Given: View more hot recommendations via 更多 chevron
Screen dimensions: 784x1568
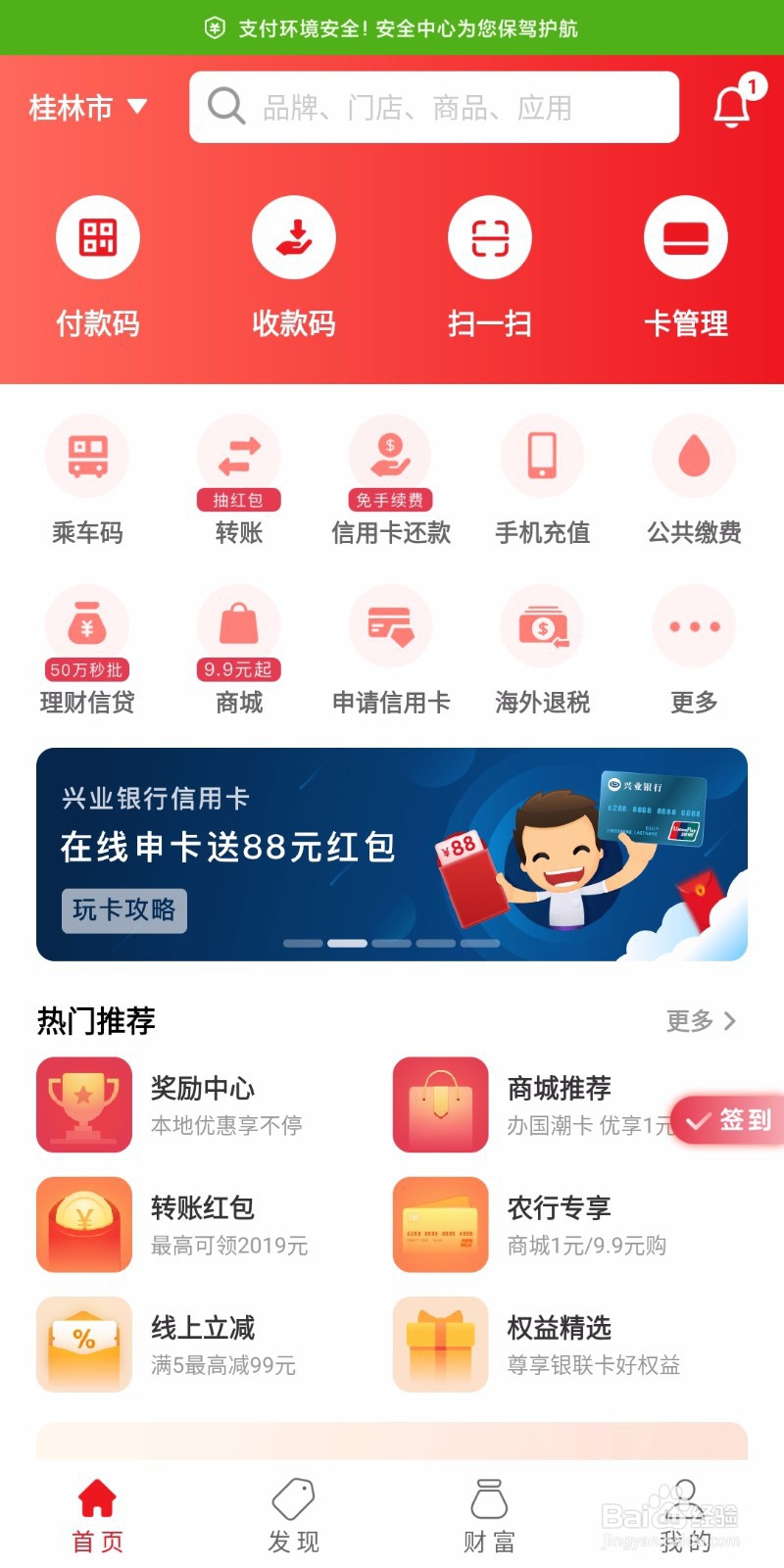Looking at the screenshot, I should pyautogui.click(x=700, y=1021).
